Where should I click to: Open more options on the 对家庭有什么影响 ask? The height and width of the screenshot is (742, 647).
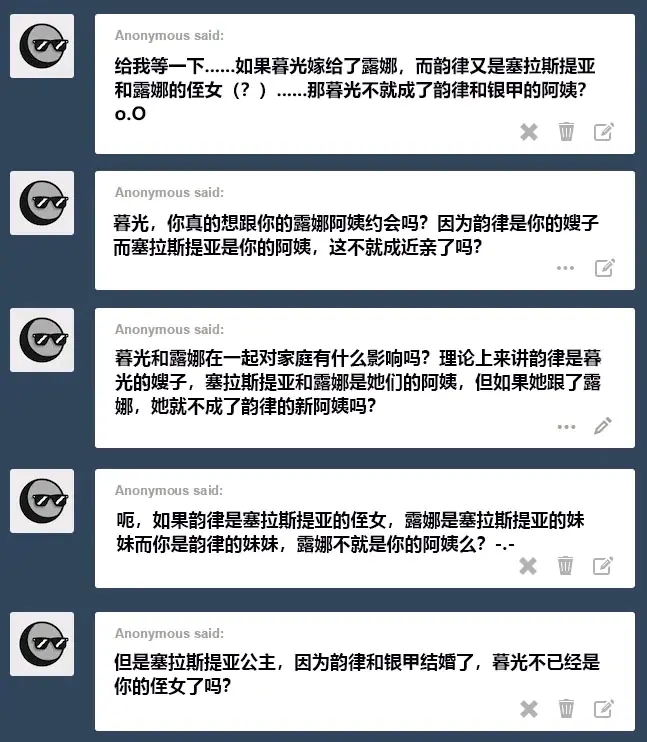[x=566, y=426]
